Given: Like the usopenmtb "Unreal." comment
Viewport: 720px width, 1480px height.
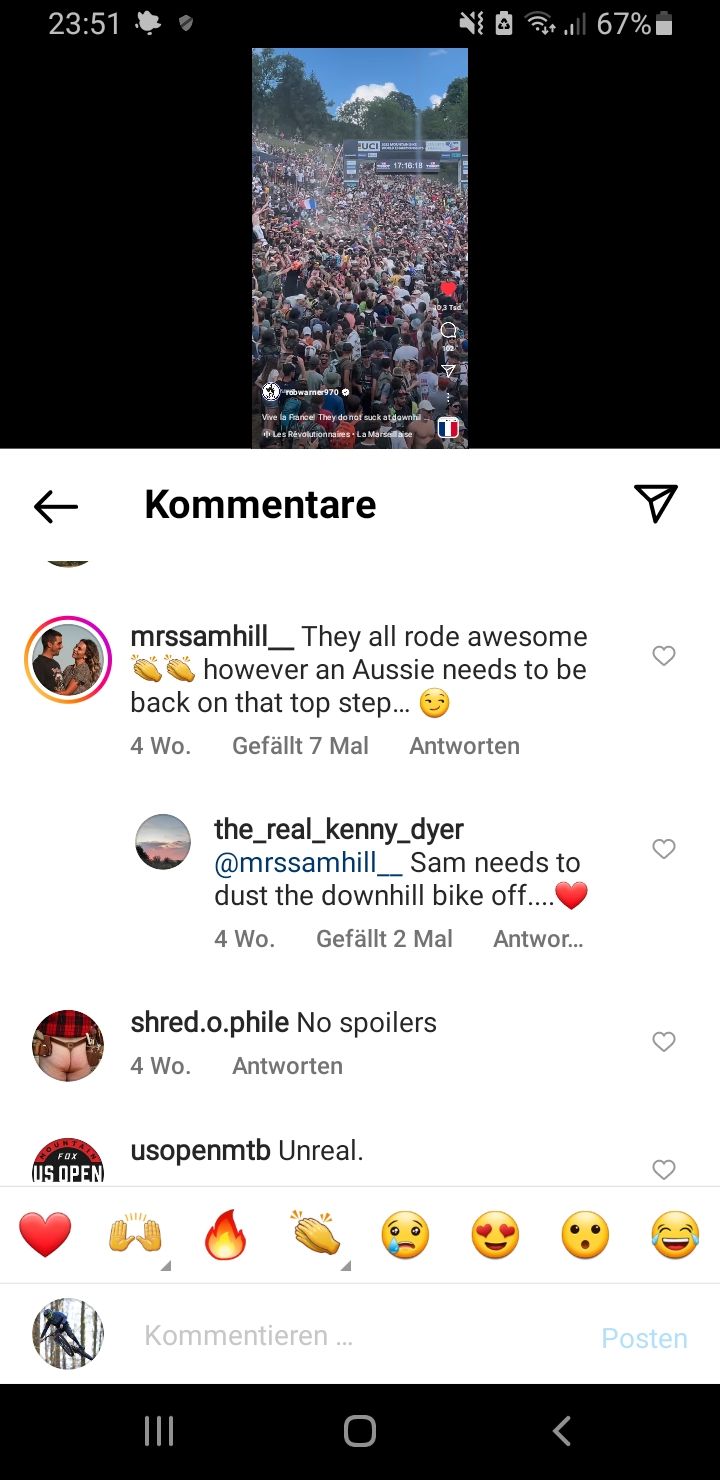Looking at the screenshot, I should click(664, 1170).
